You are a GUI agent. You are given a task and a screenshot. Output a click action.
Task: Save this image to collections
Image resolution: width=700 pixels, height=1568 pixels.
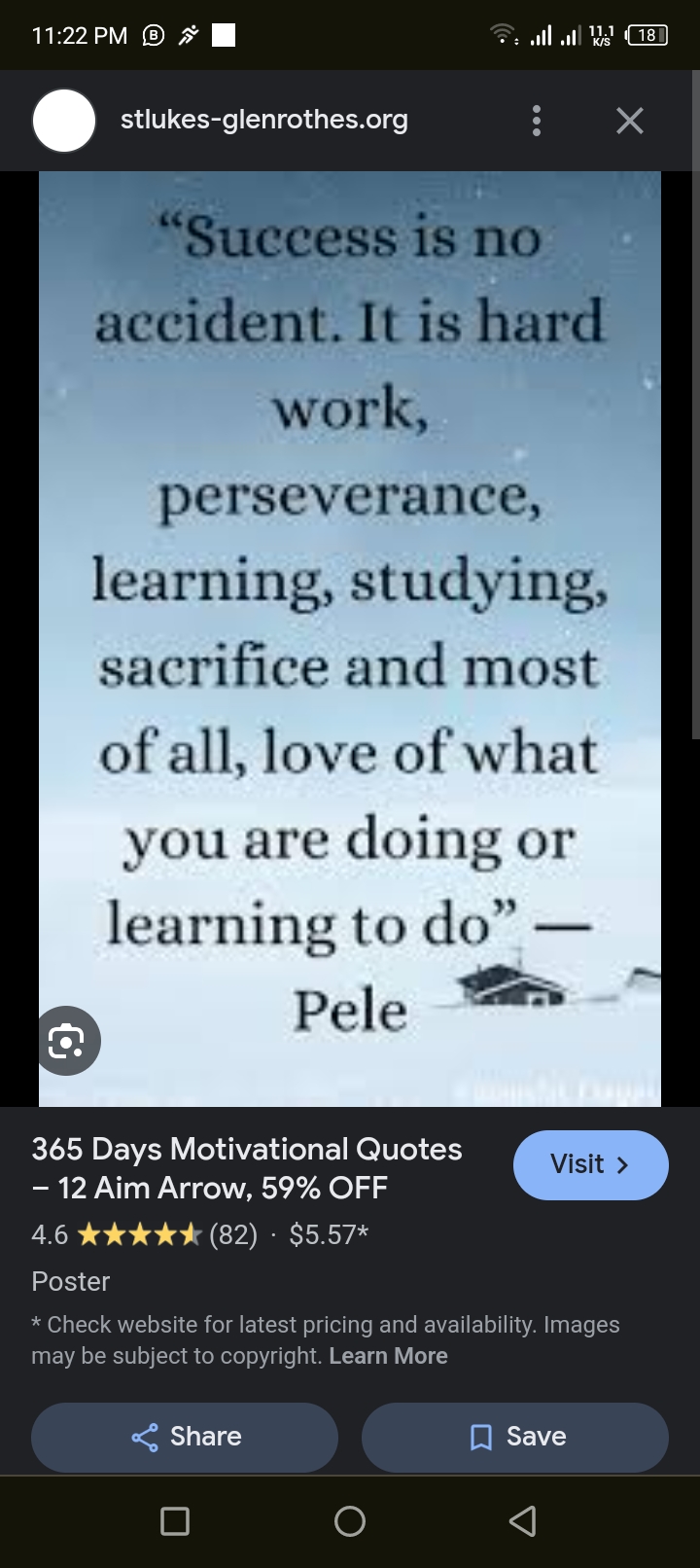coord(515,1437)
